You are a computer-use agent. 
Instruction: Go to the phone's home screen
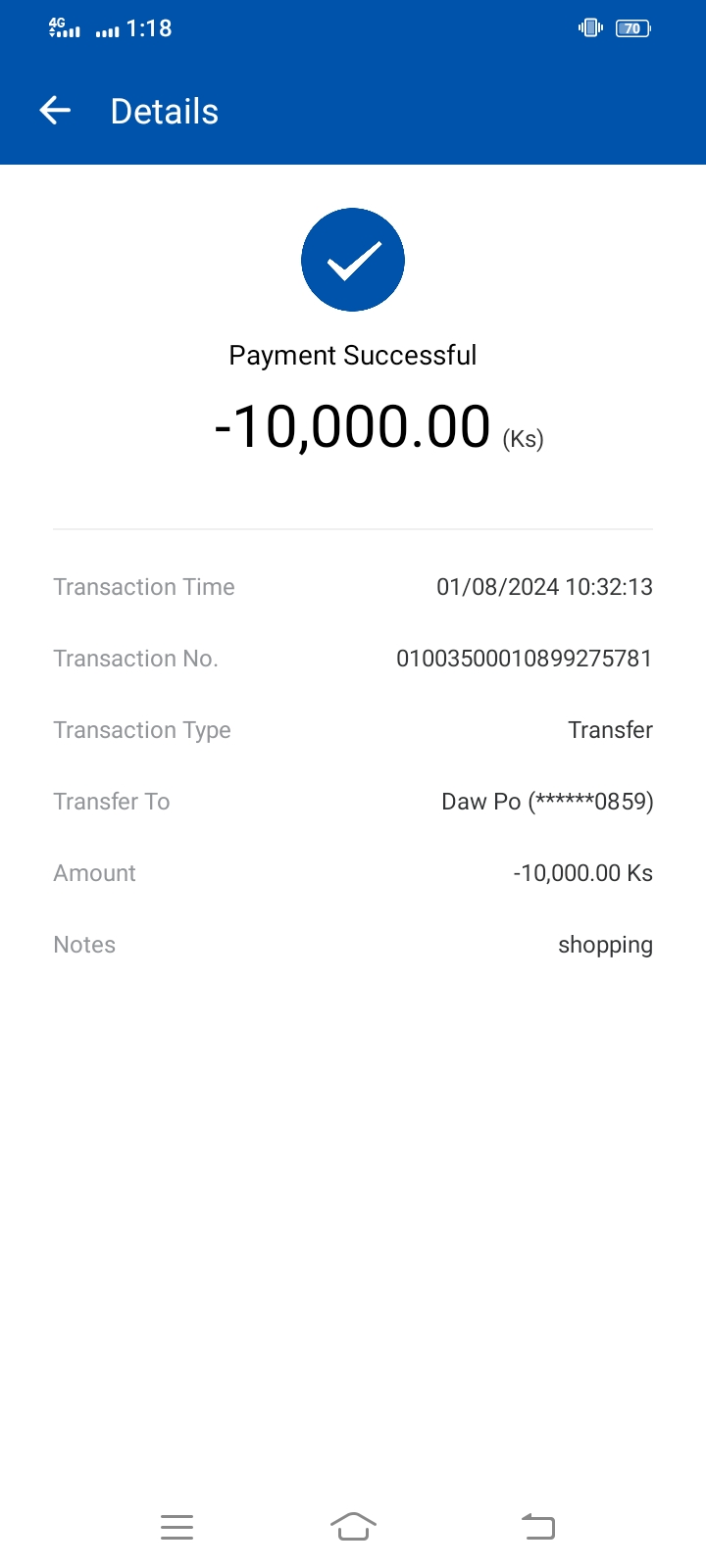pyautogui.click(x=353, y=1526)
